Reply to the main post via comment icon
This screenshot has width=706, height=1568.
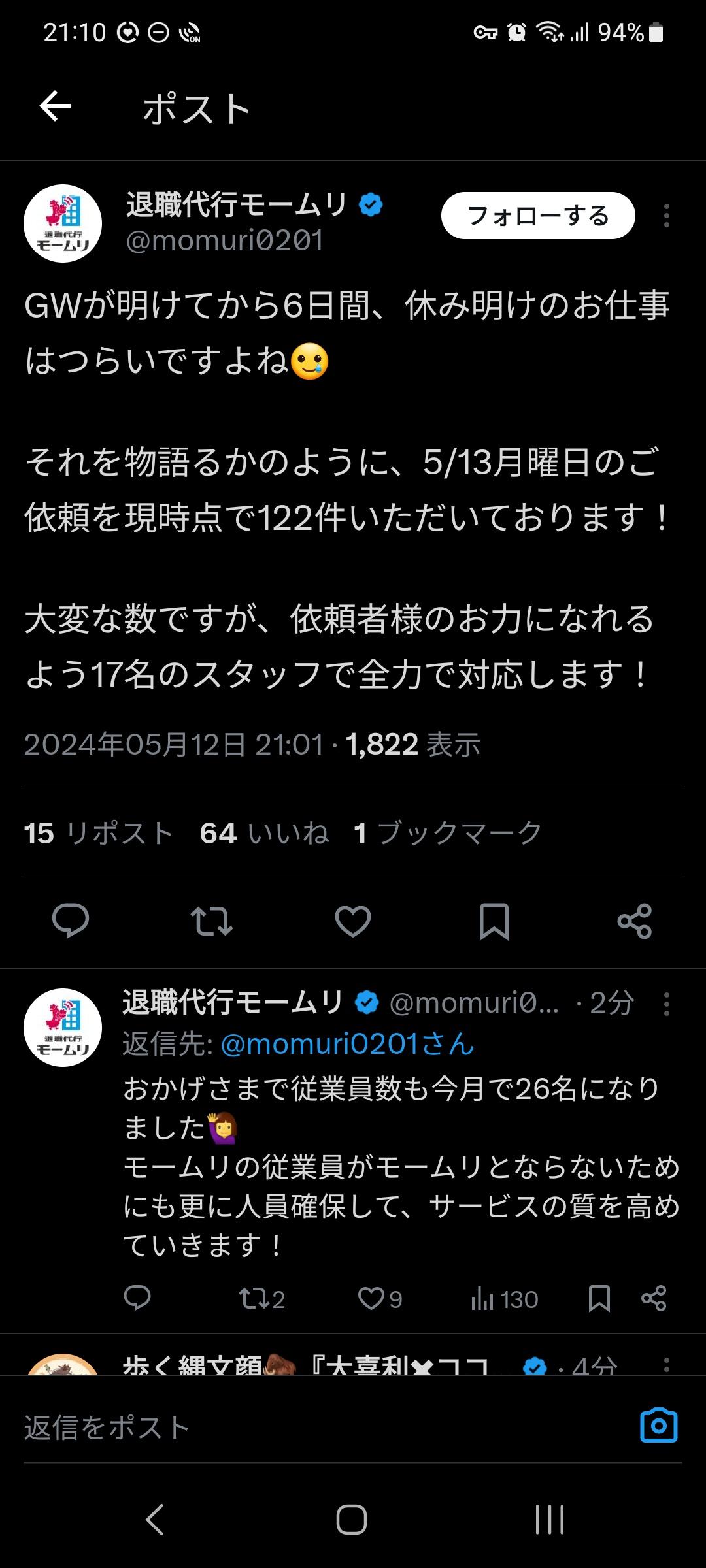click(70, 921)
